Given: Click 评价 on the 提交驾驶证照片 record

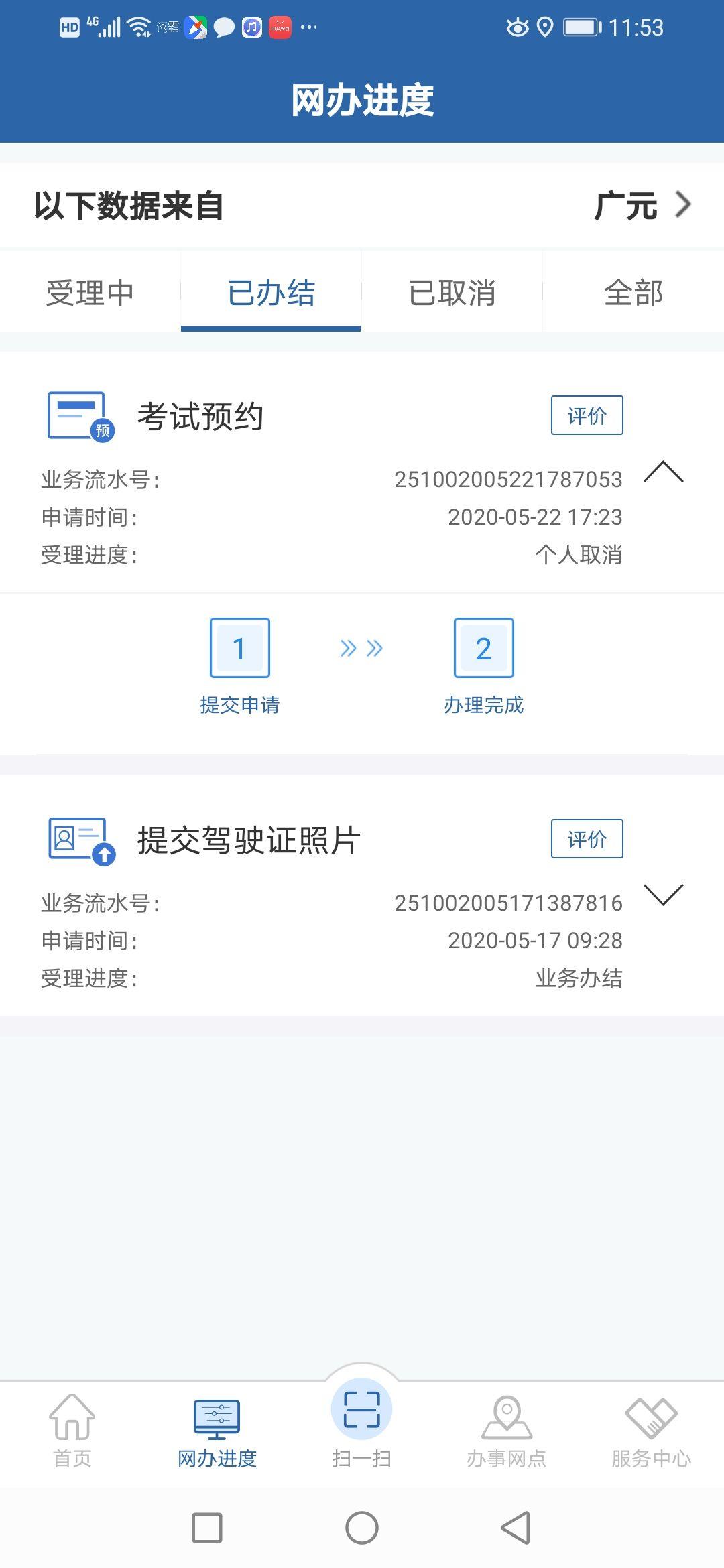Looking at the screenshot, I should tap(587, 839).
